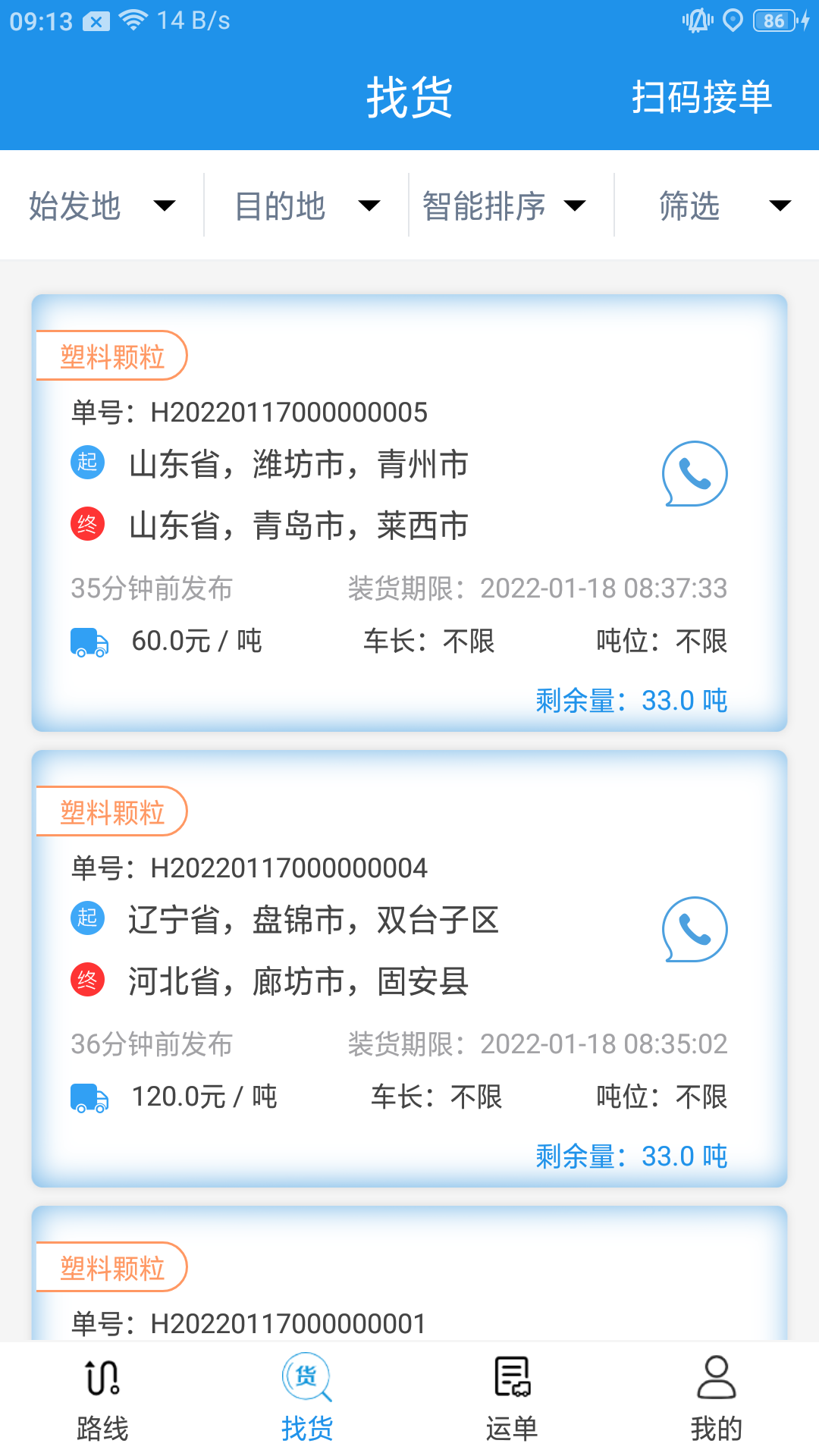Open the 筛选 filter options

pos(716,206)
